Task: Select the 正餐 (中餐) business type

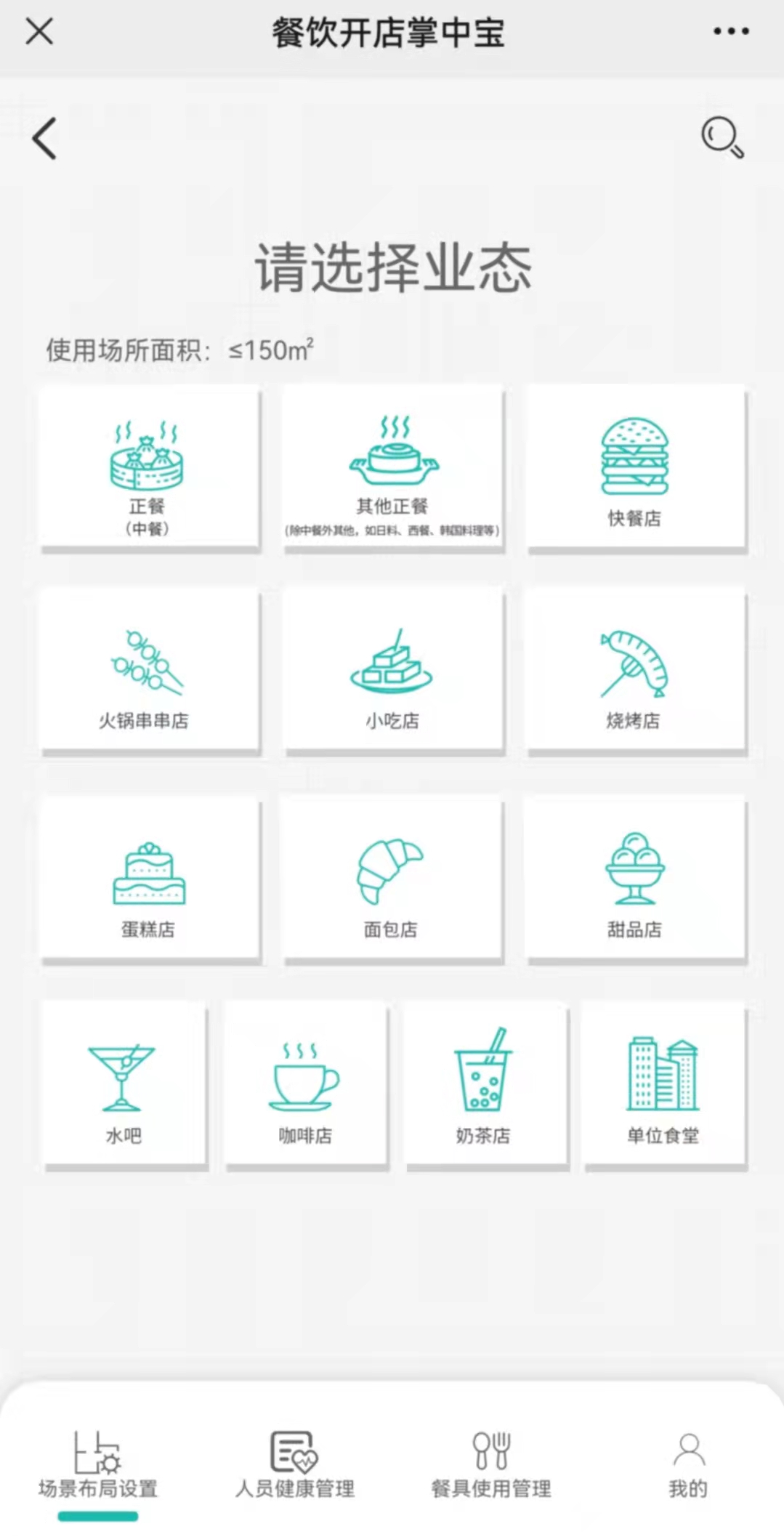Action: click(149, 467)
